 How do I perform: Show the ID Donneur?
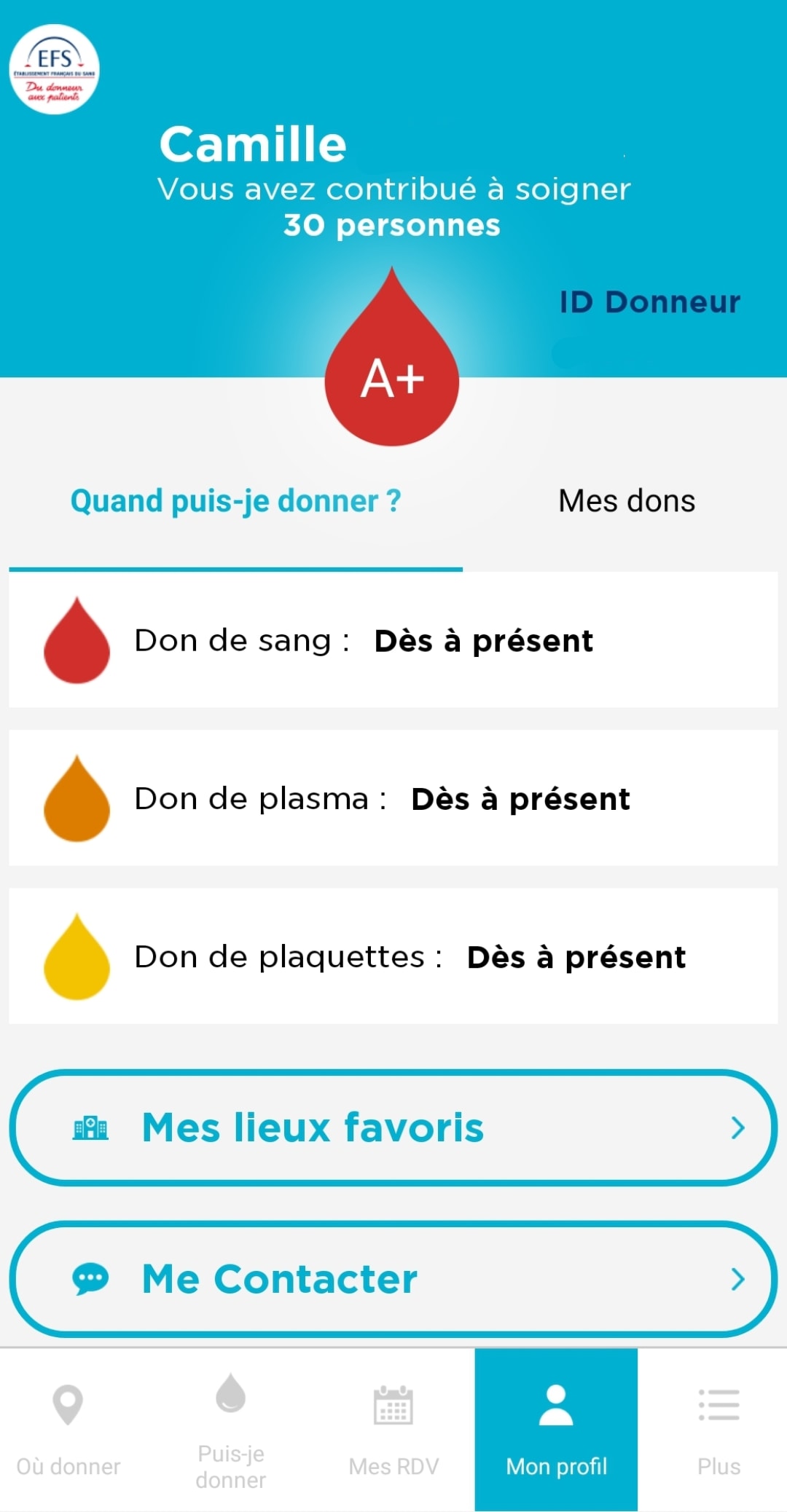(649, 302)
